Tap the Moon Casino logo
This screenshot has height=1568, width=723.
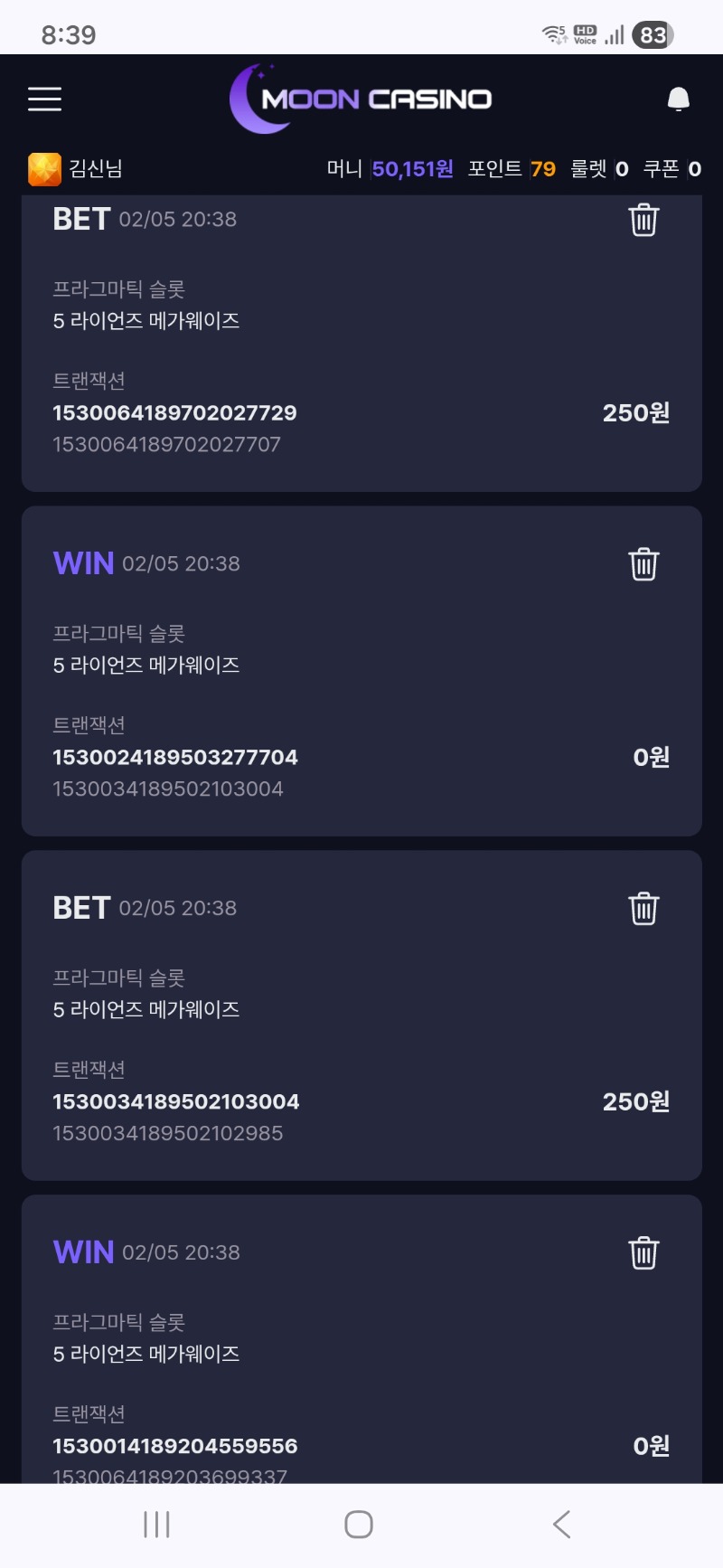point(361,99)
